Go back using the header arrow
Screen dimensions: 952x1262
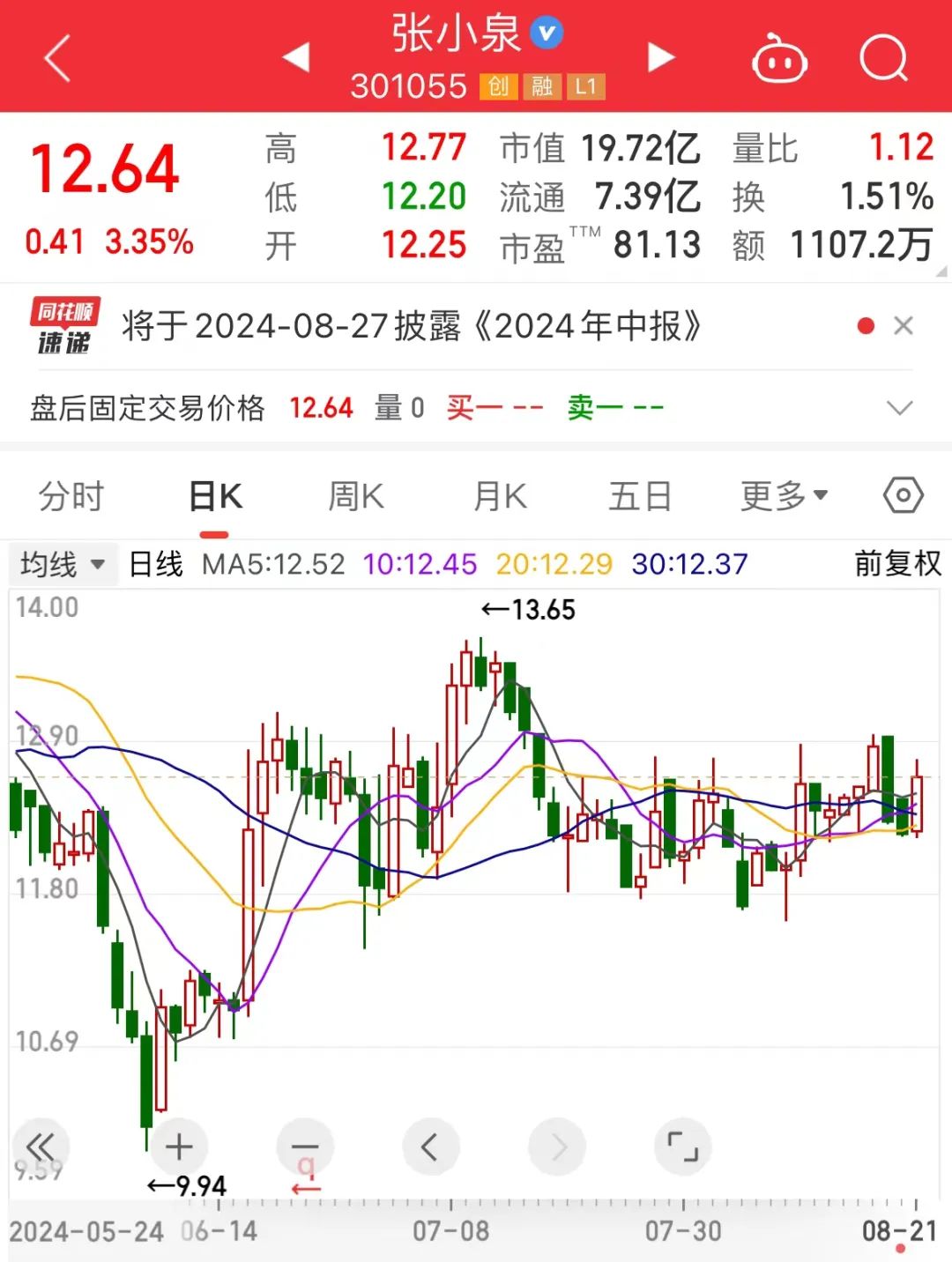click(x=57, y=59)
